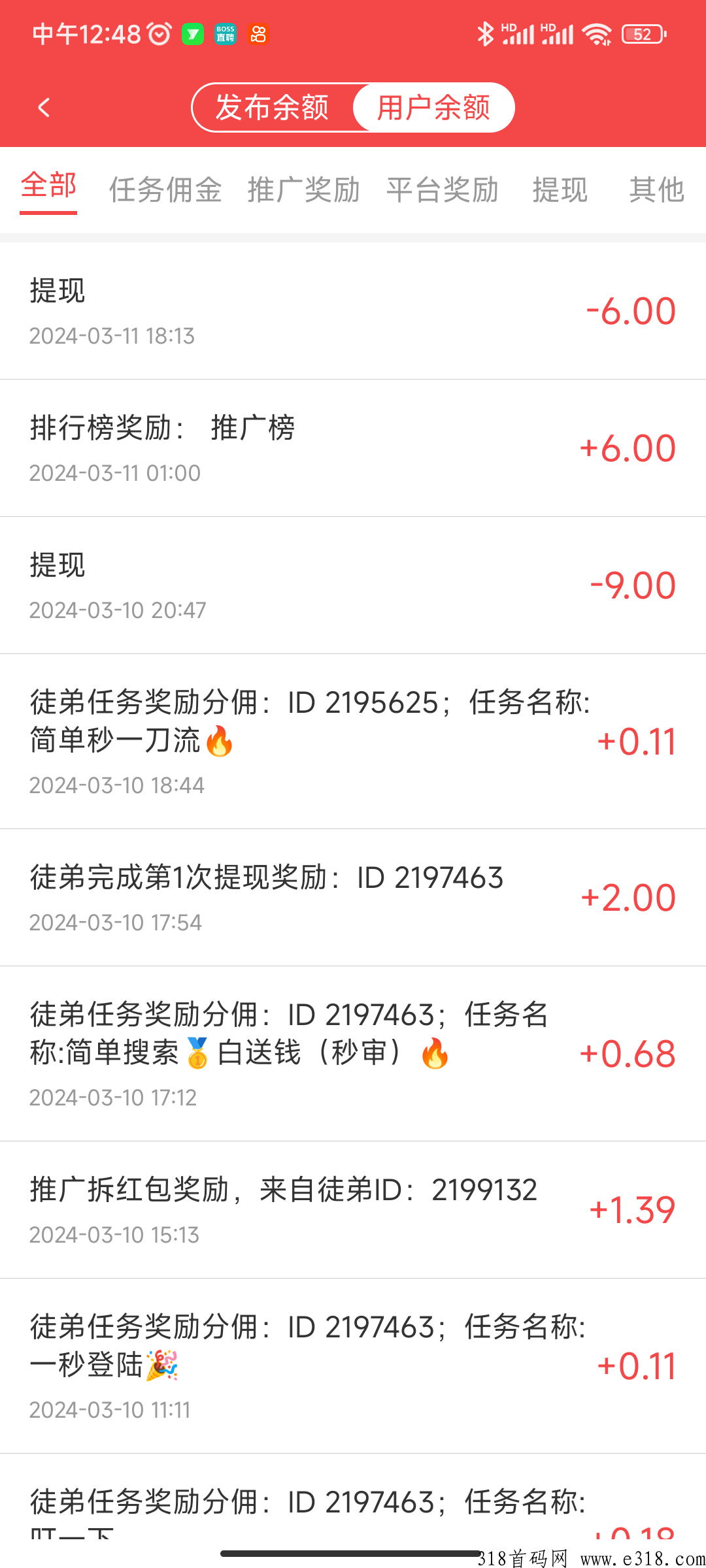The height and width of the screenshot is (1568, 706).
Task: Filter records by 提现 tab
Action: coord(560,190)
